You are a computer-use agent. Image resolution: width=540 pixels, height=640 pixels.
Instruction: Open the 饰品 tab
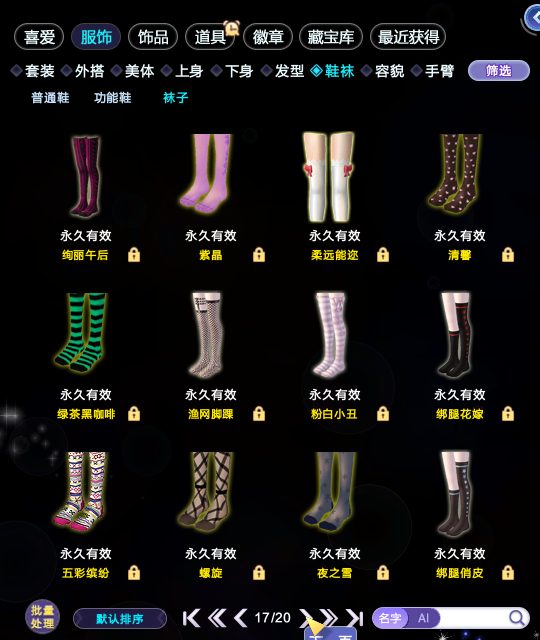(x=153, y=37)
